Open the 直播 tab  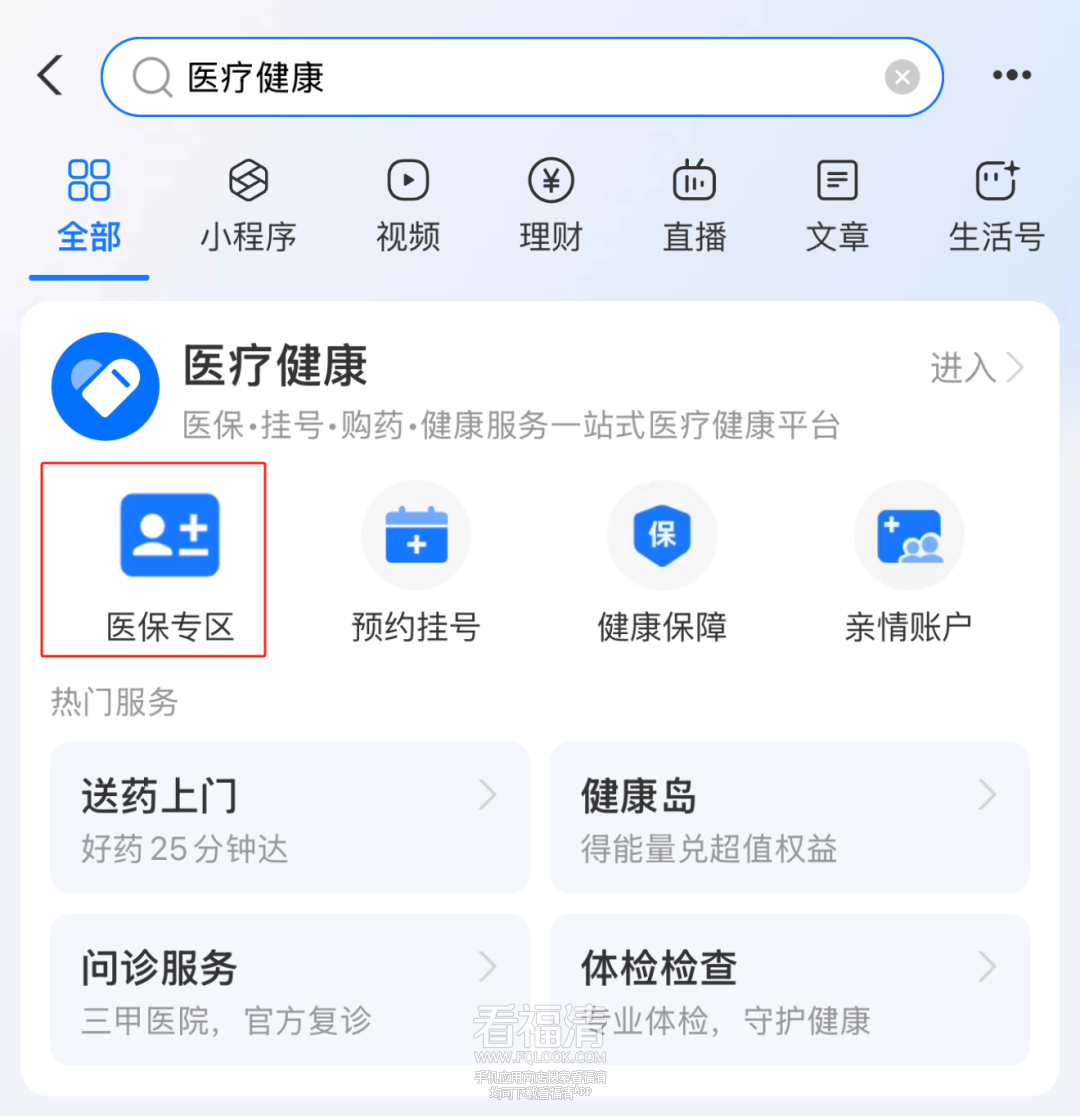[694, 206]
